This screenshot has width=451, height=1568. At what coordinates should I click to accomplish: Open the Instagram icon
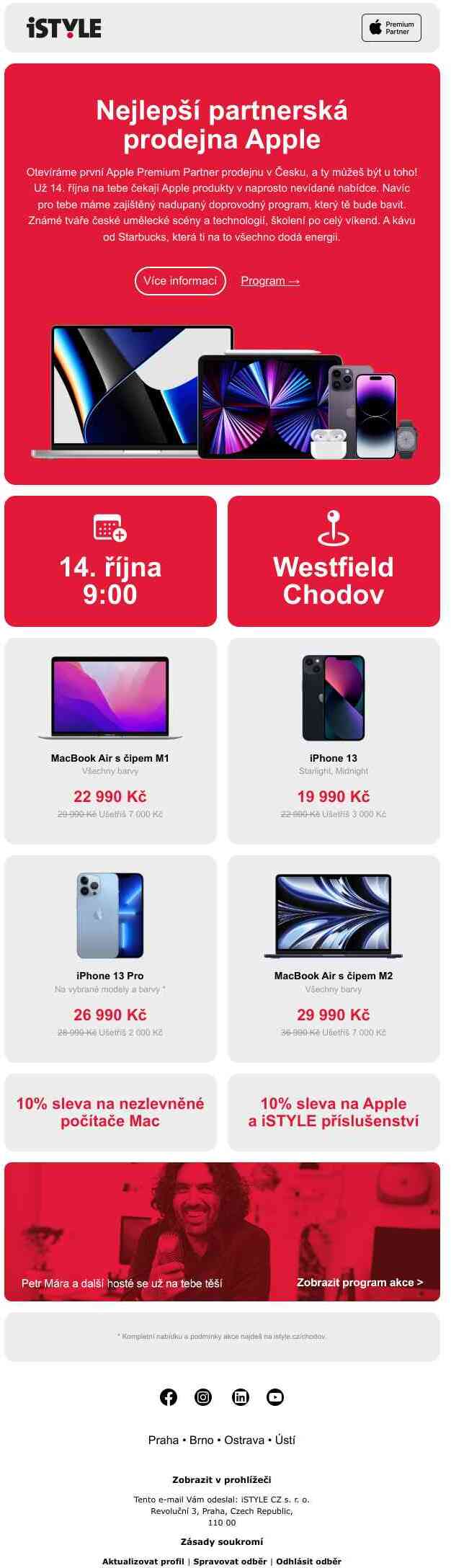pos(204,1397)
